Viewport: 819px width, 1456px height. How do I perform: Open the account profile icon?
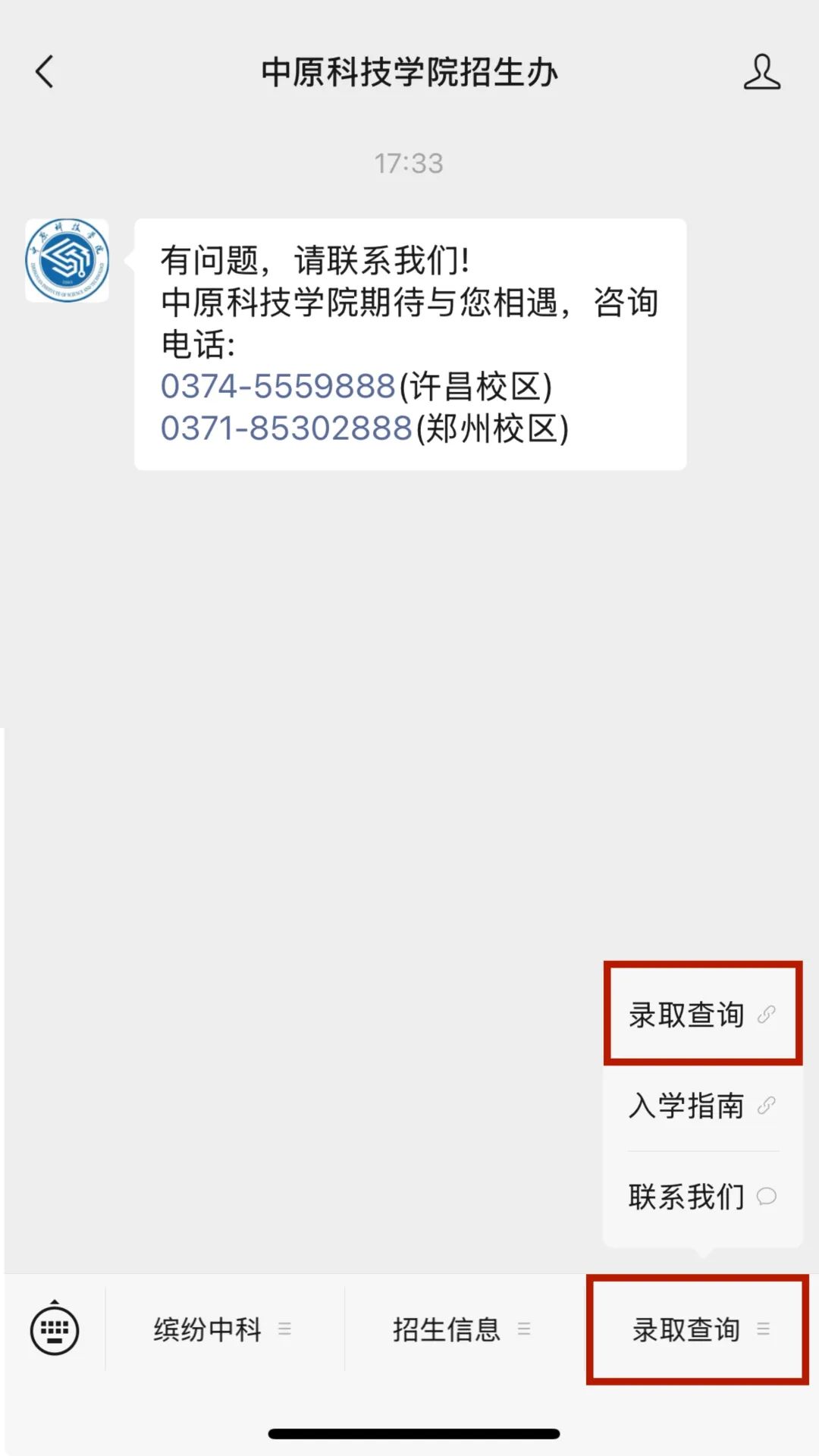pyautogui.click(x=761, y=73)
